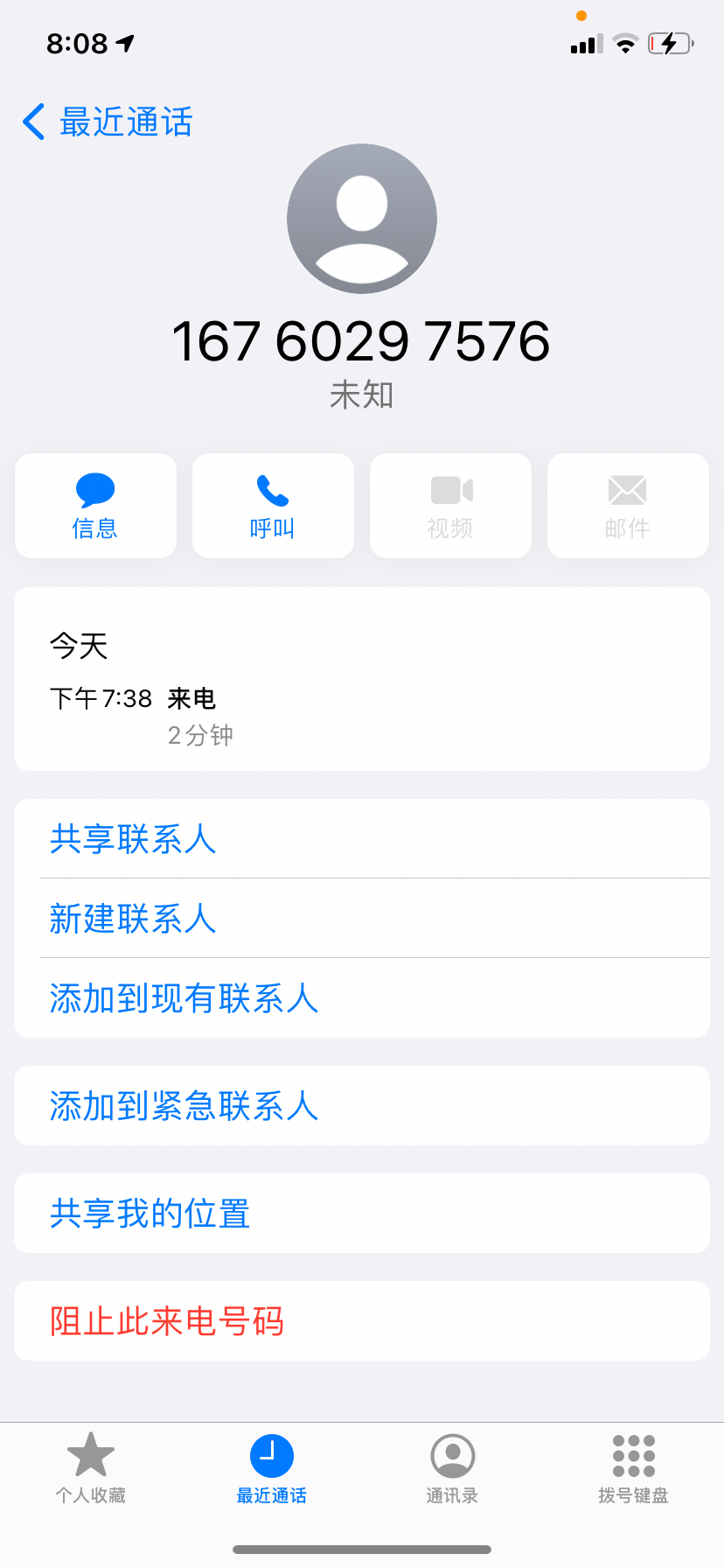This screenshot has height=1568, width=724.
Task: Block caller with 阻止此来电号码
Action: click(362, 1320)
